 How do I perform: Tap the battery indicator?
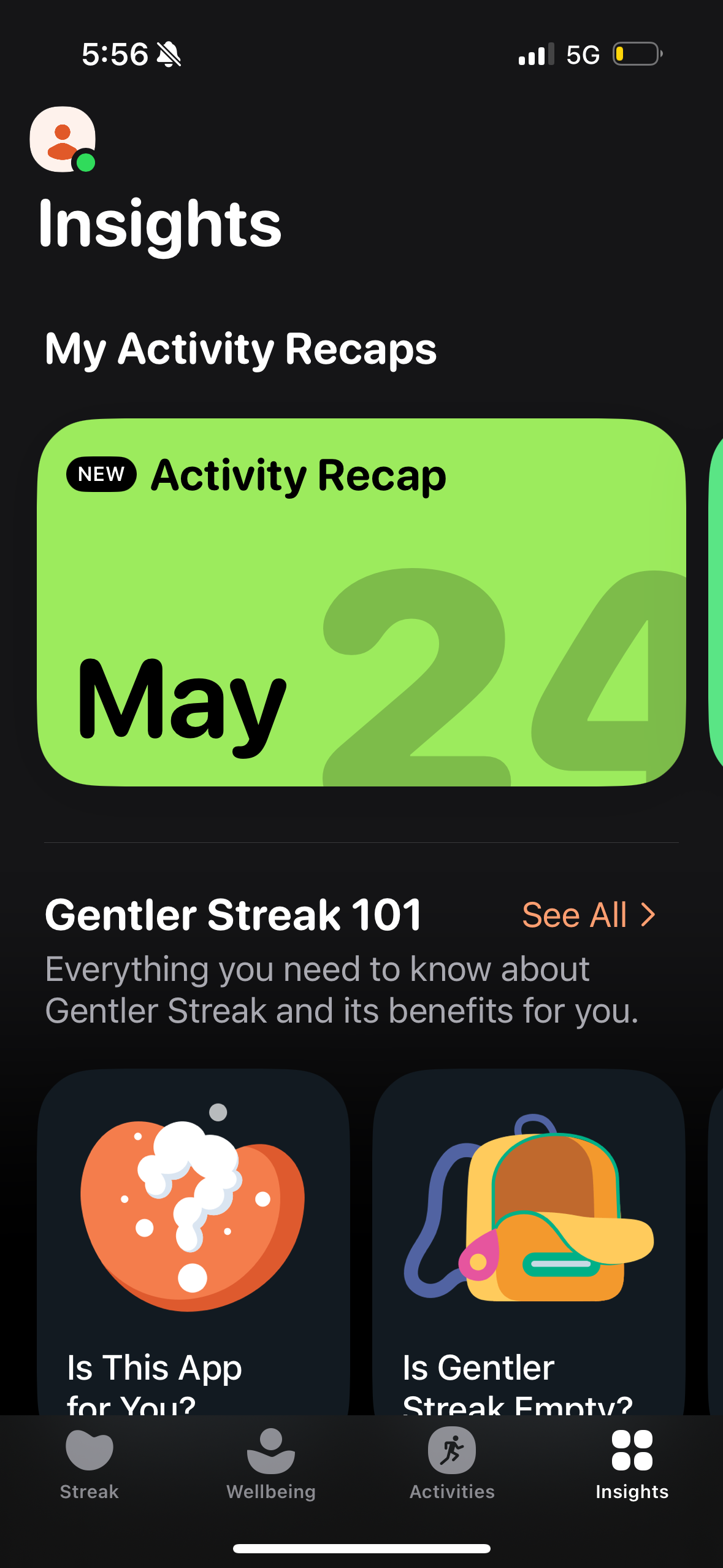pyautogui.click(x=636, y=53)
